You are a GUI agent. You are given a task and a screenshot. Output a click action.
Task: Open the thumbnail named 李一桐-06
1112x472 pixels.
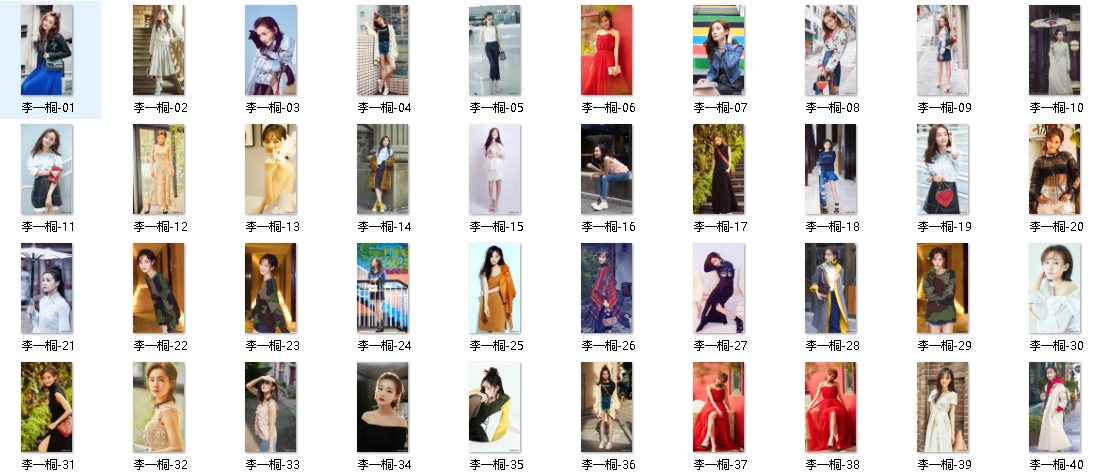coord(607,51)
